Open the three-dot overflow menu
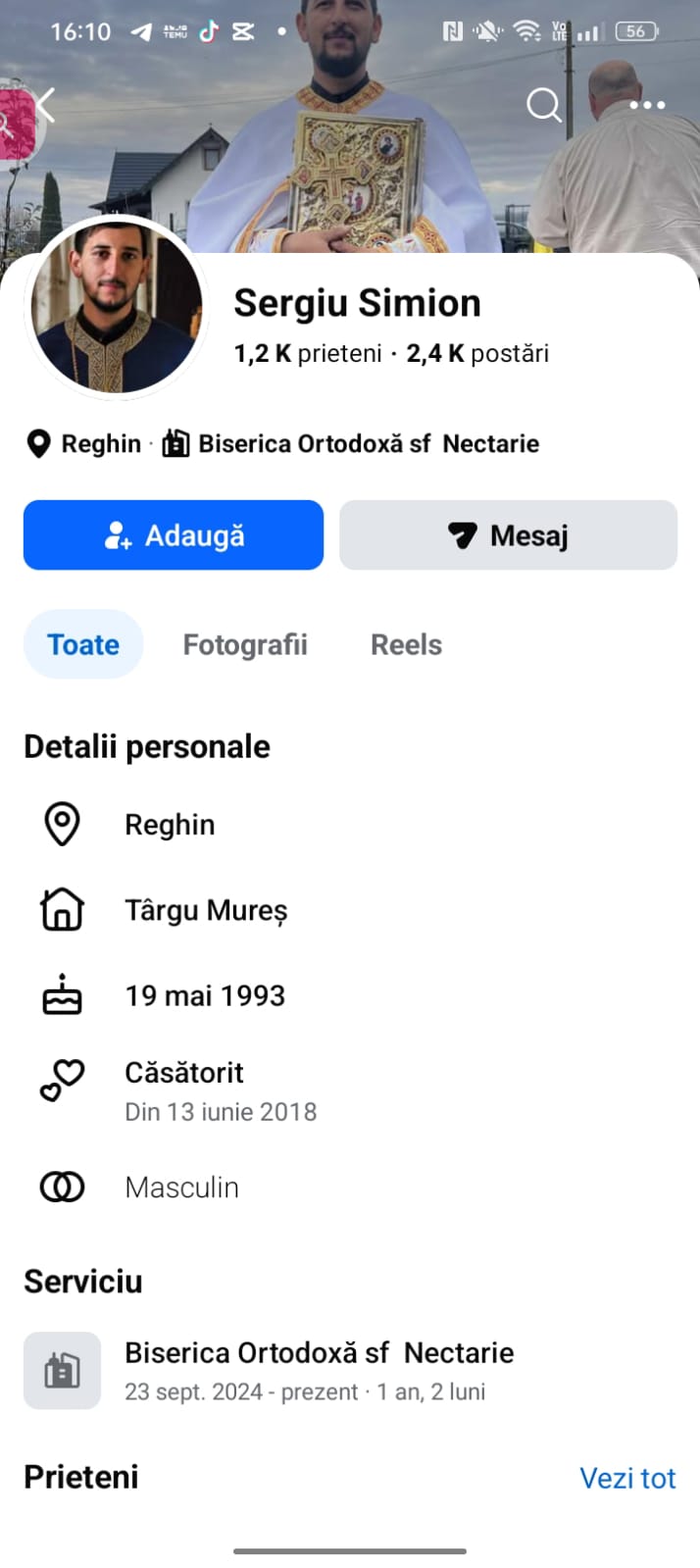Image resolution: width=700 pixels, height=1568 pixels. pos(647,105)
